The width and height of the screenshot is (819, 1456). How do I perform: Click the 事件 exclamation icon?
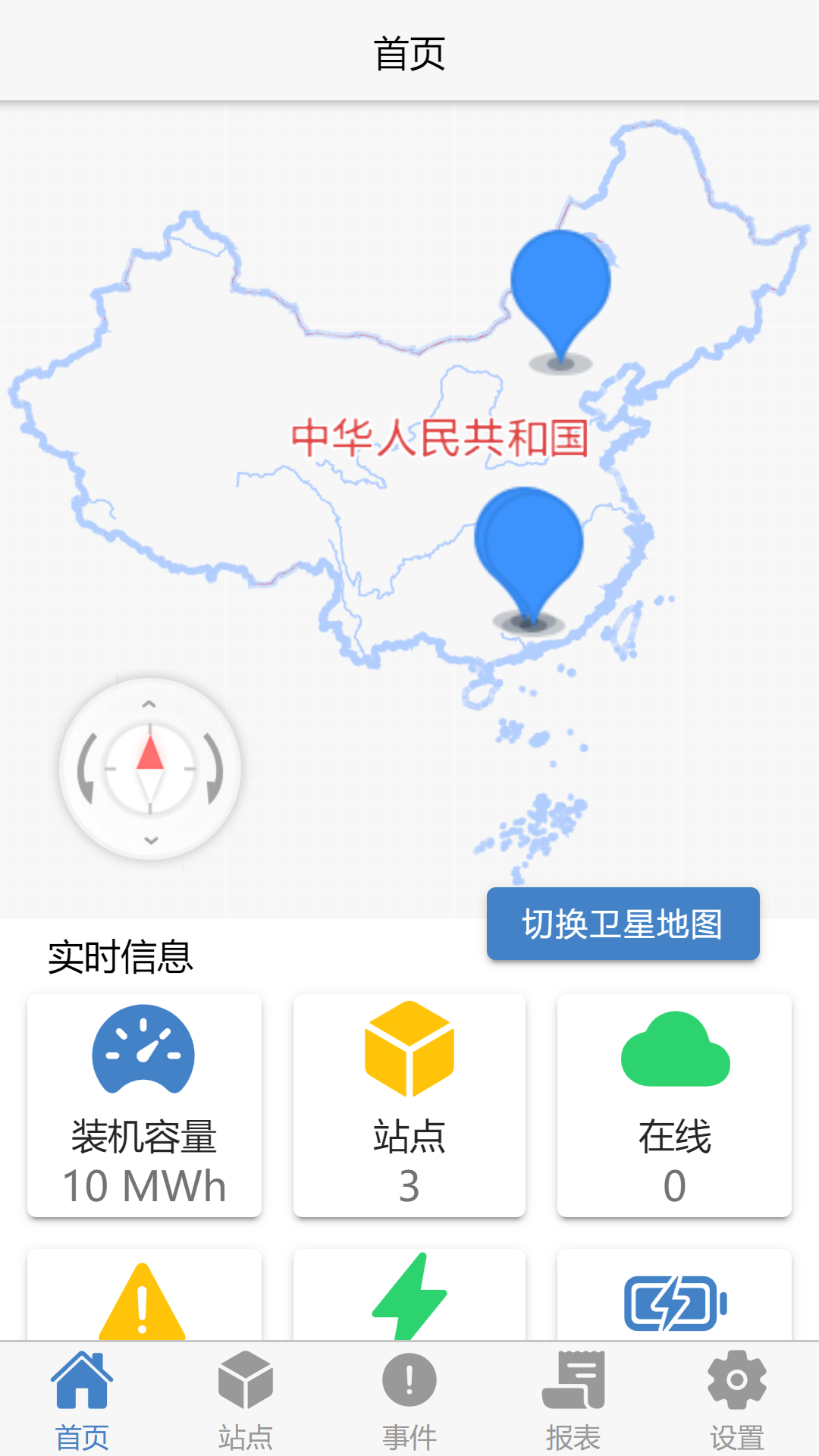[409, 1394]
